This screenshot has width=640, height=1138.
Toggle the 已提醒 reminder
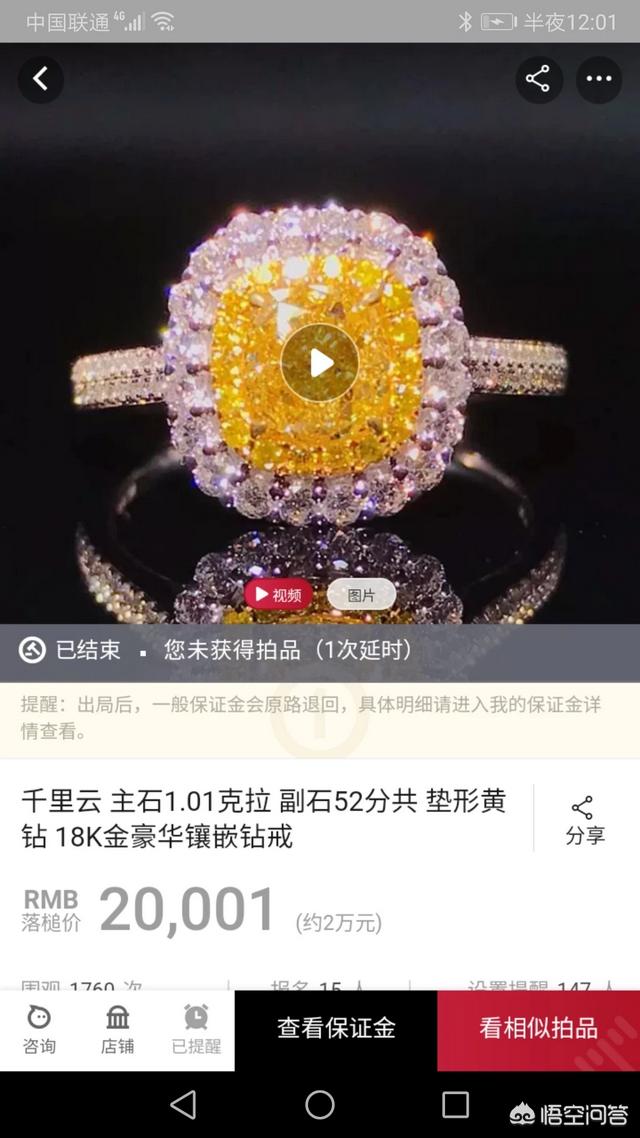click(x=196, y=1030)
